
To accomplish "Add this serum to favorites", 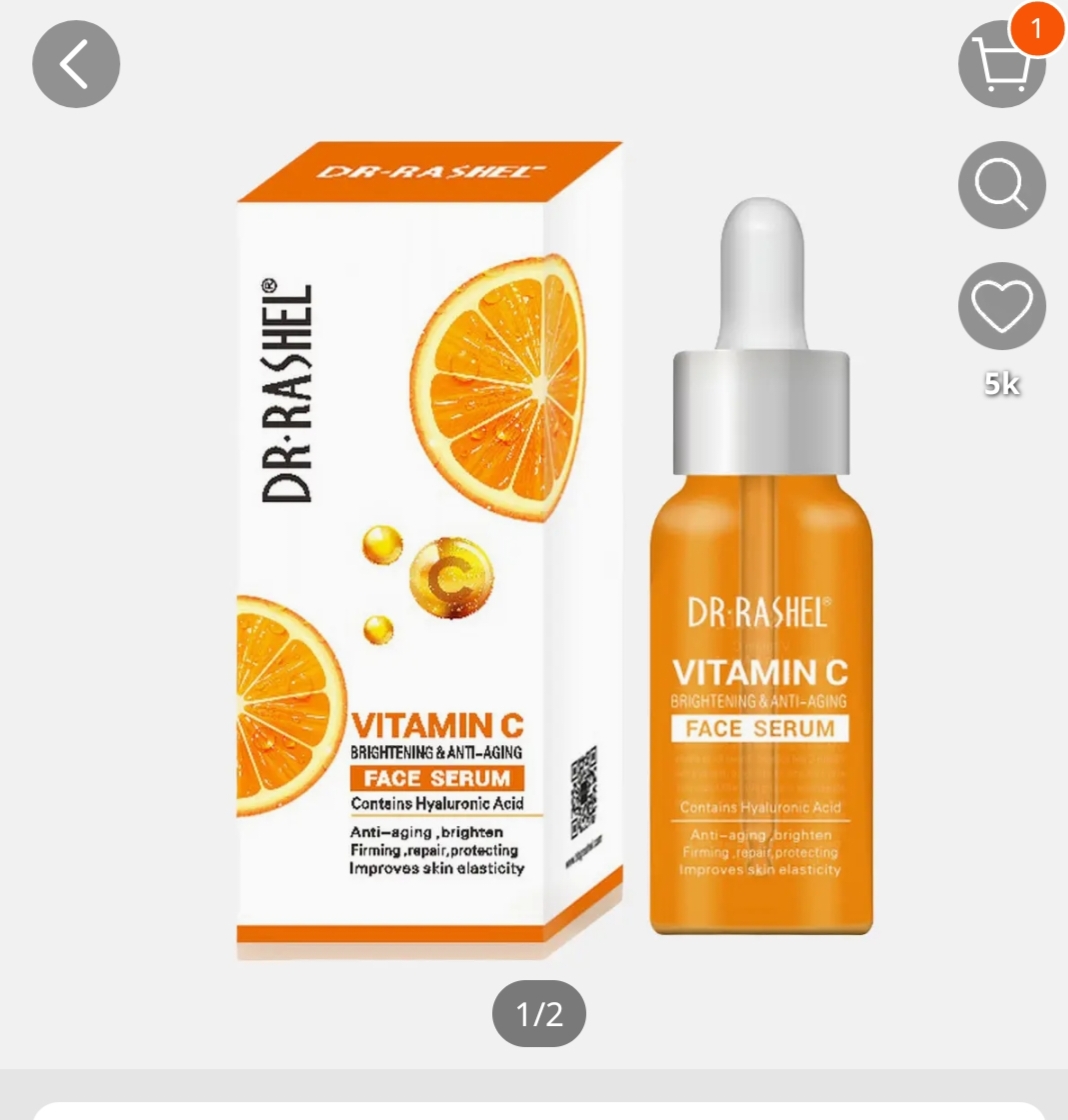I will [x=1001, y=307].
